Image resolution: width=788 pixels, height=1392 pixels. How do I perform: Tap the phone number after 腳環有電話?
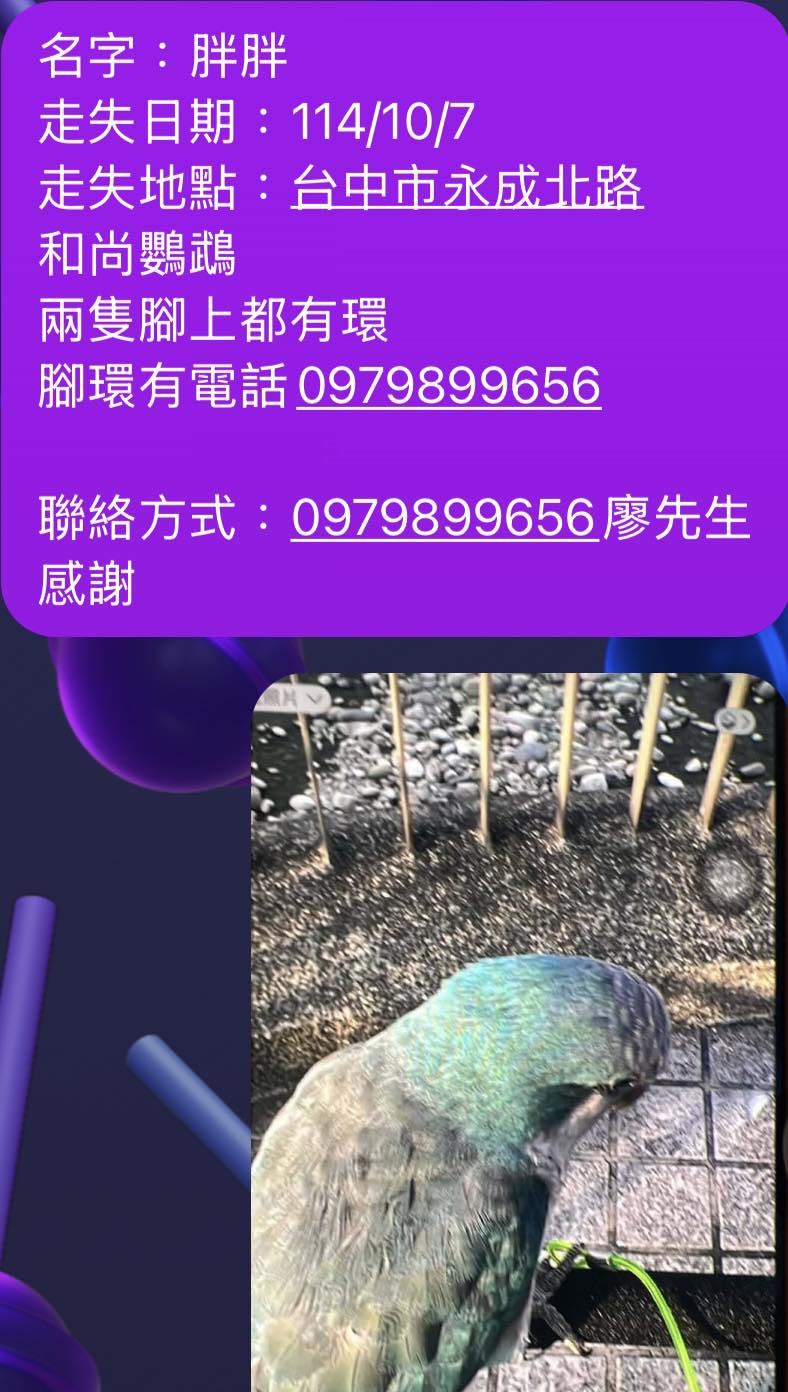pyautogui.click(x=448, y=386)
